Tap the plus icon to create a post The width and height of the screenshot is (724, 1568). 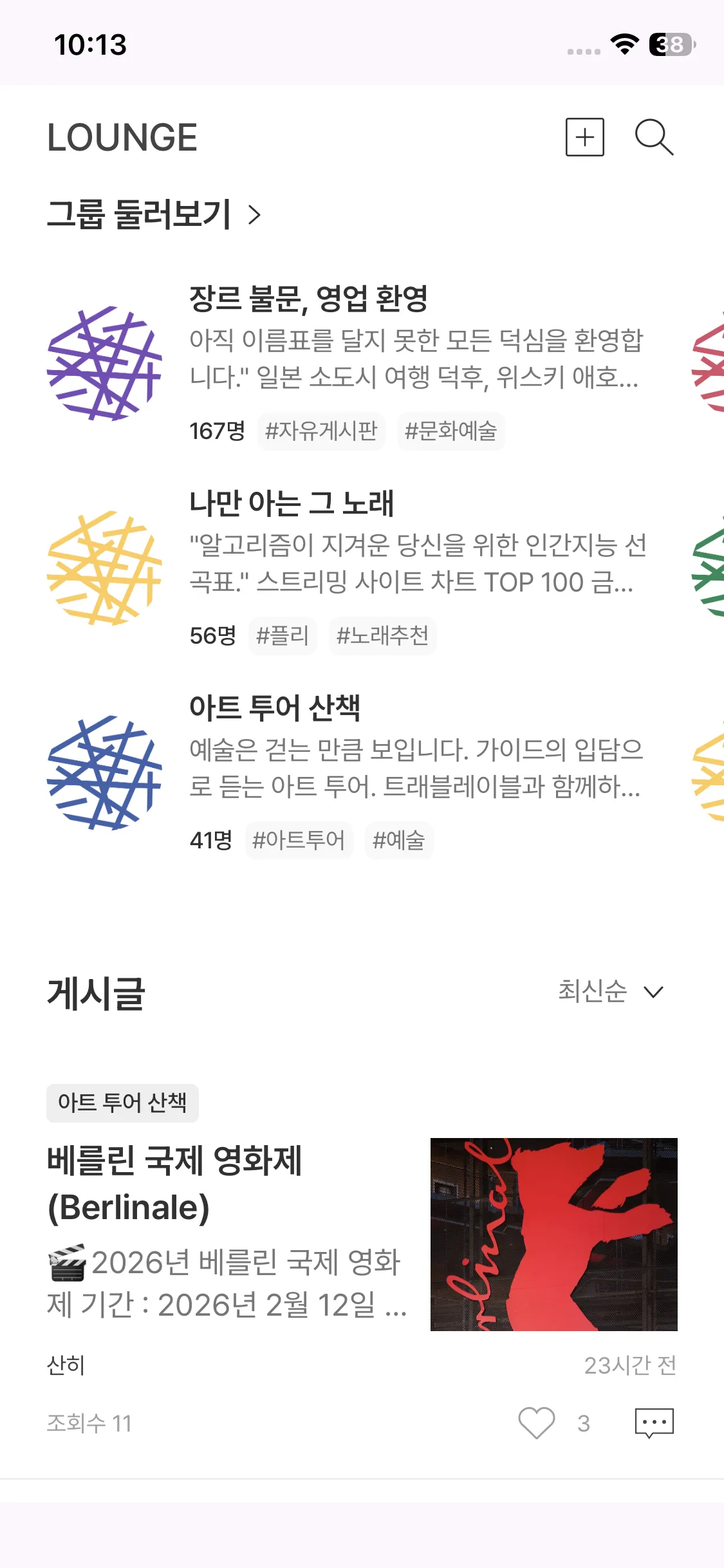(x=584, y=137)
